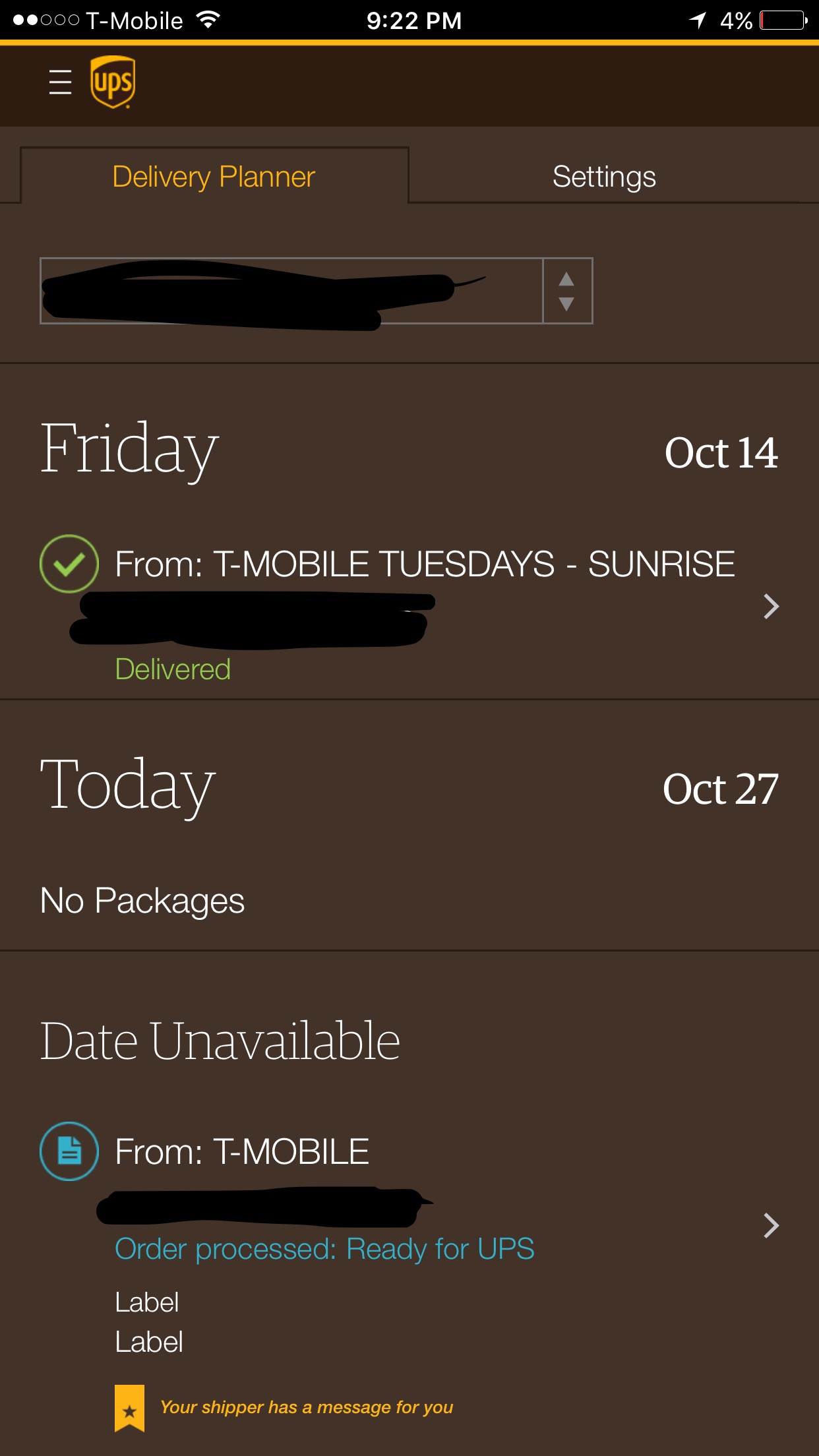Select the Delivery Planner tab
This screenshot has width=819, height=1456.
(x=214, y=176)
